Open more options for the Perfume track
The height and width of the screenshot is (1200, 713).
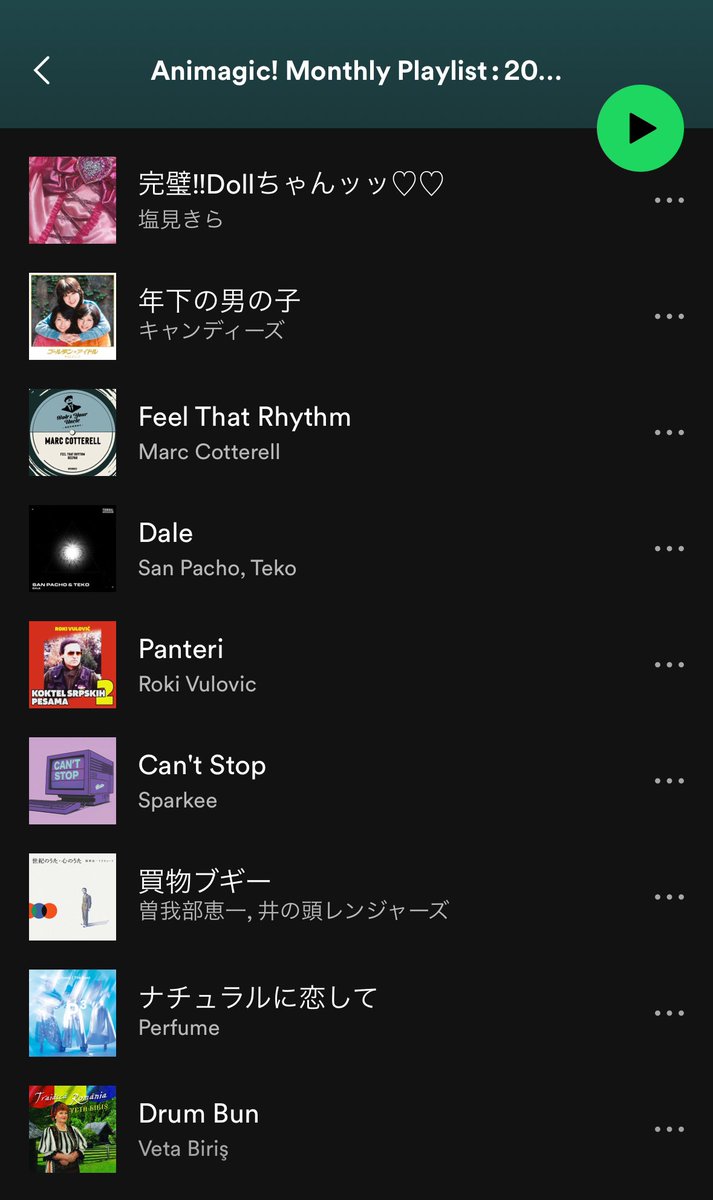click(x=669, y=1013)
